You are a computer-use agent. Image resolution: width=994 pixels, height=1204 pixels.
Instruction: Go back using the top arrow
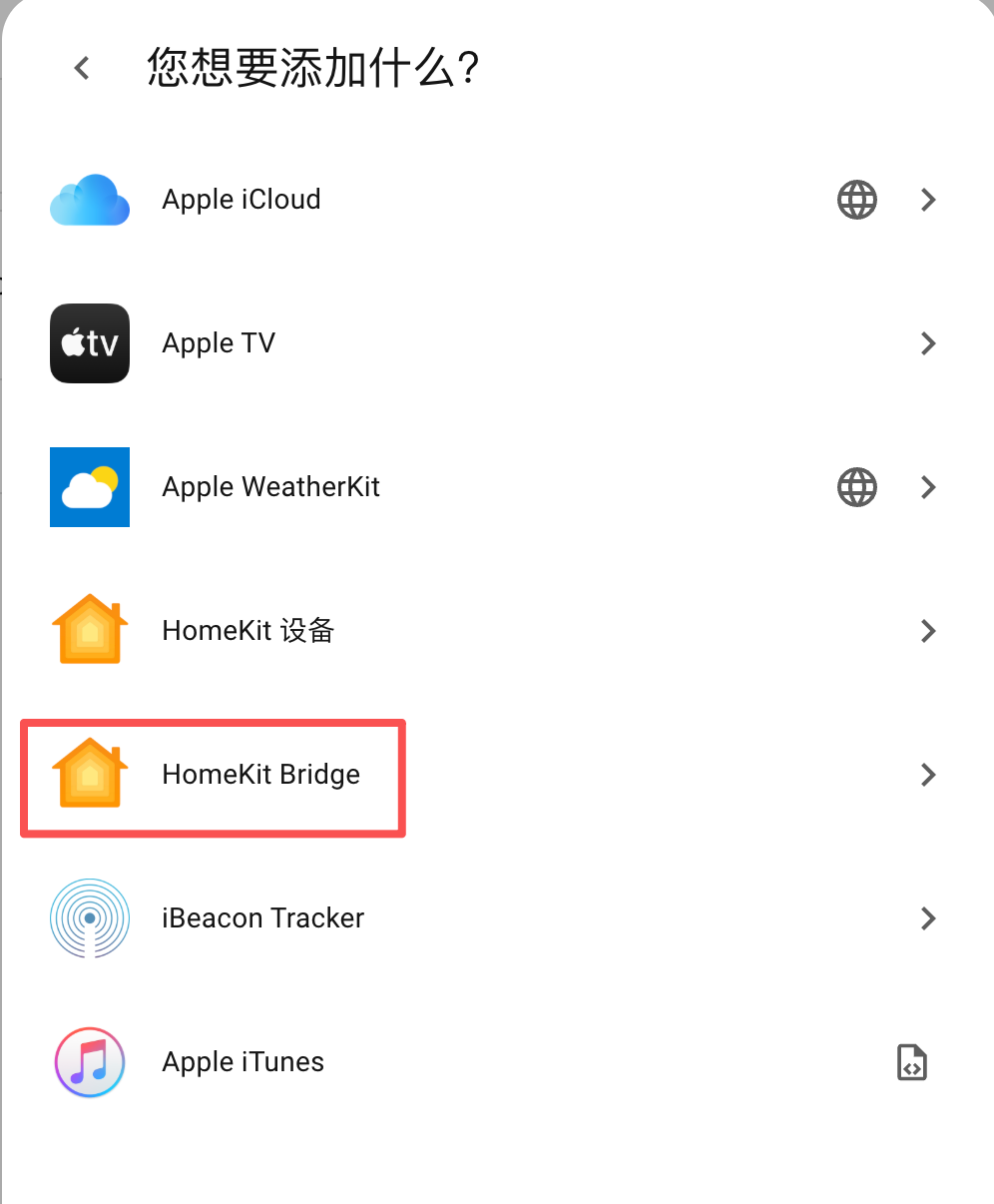pos(82,68)
